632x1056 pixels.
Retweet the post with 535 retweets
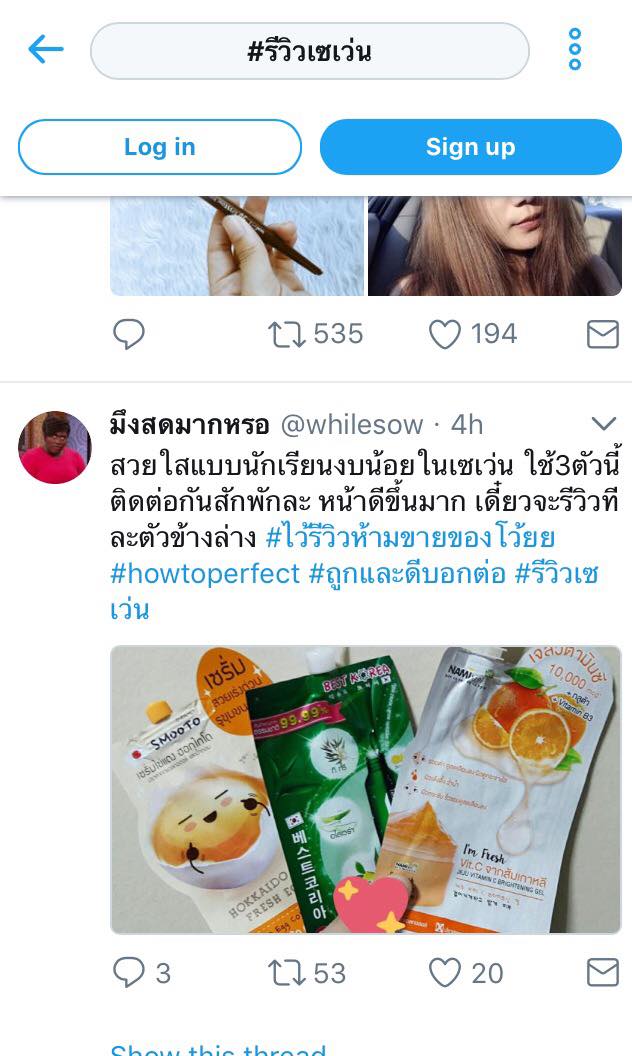click(x=287, y=334)
